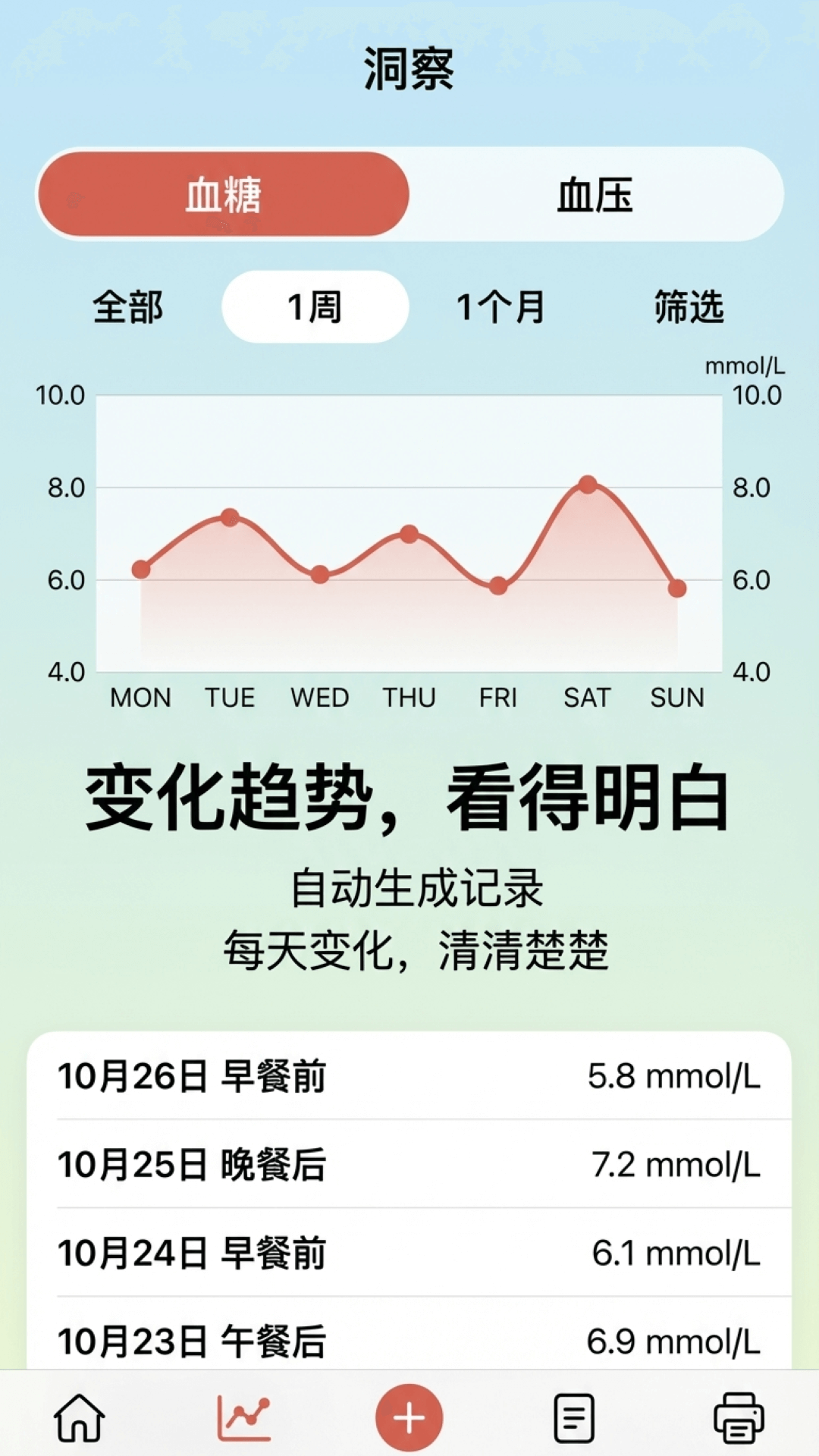The width and height of the screenshot is (819, 1456).
Task: Switch the chart to 1个月
Action: click(x=500, y=307)
